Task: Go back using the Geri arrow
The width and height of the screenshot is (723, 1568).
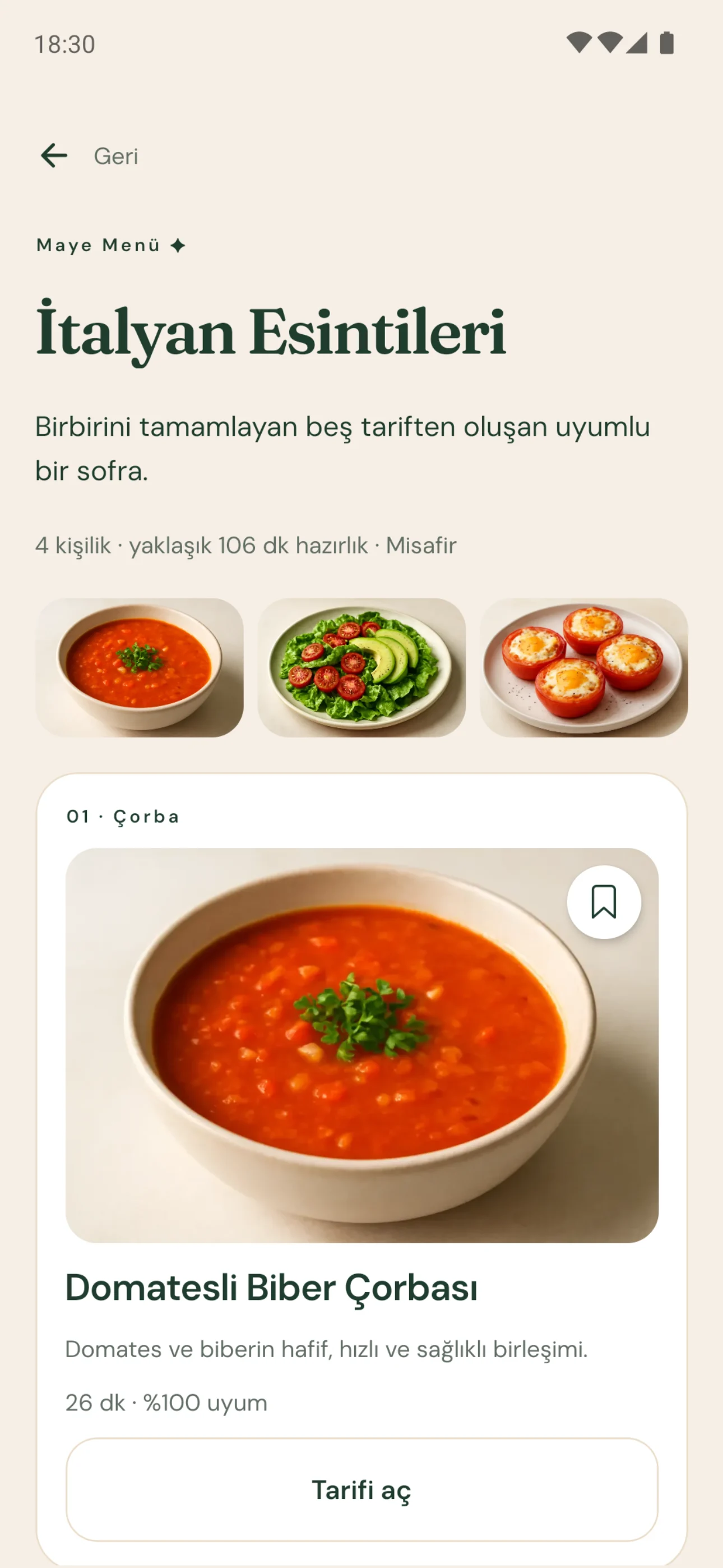Action: (x=54, y=156)
